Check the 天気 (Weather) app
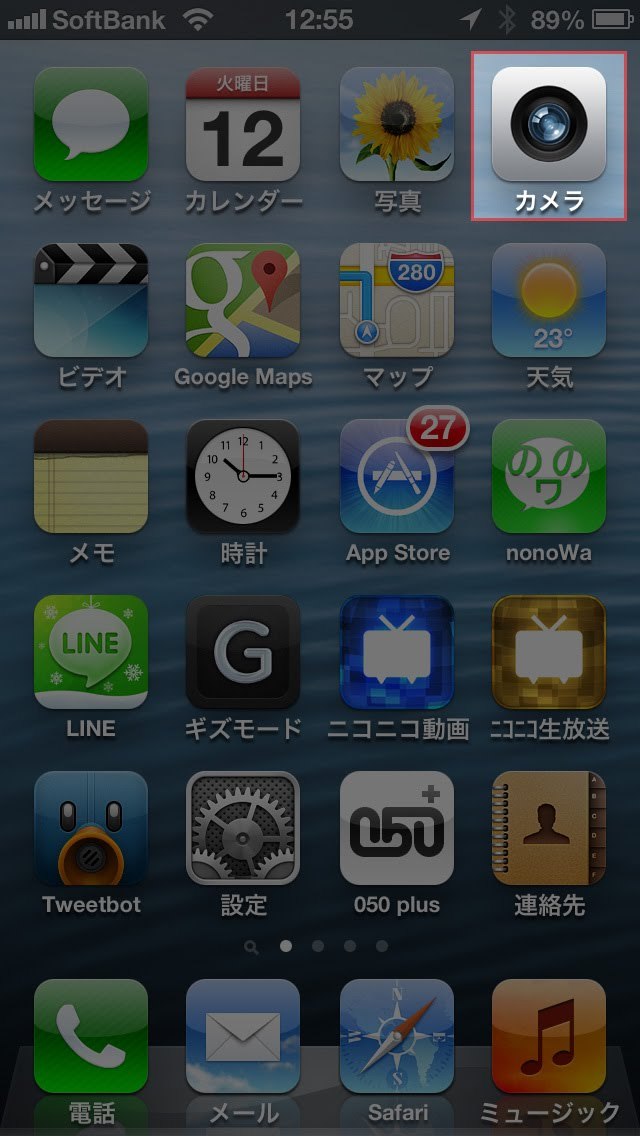640x1136 pixels. point(548,300)
